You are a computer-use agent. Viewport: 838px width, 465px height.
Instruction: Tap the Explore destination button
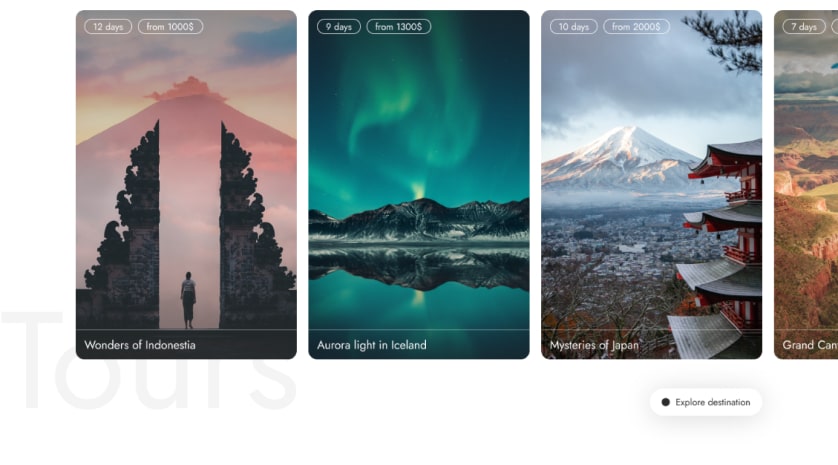(x=706, y=402)
